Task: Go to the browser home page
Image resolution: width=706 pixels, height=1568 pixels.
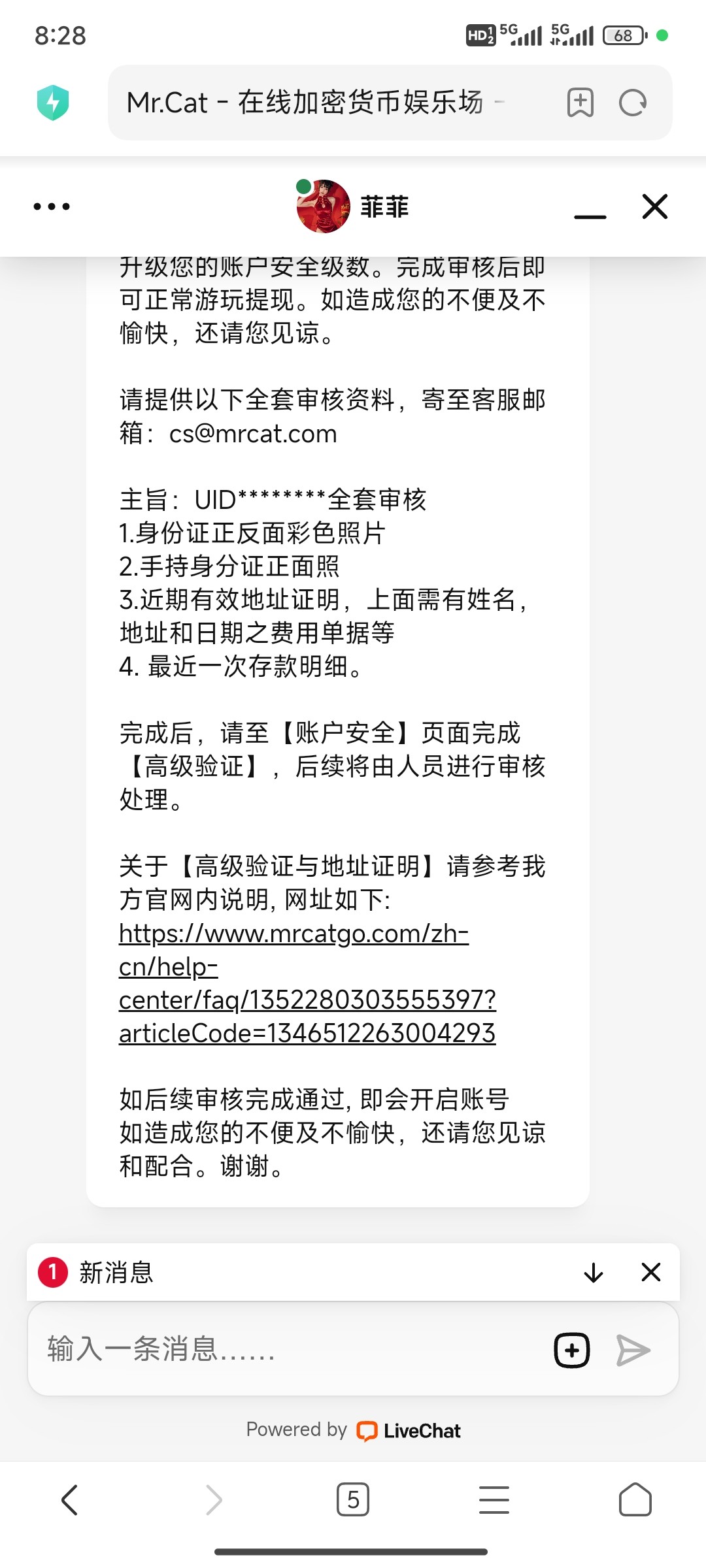Action: click(x=635, y=1499)
